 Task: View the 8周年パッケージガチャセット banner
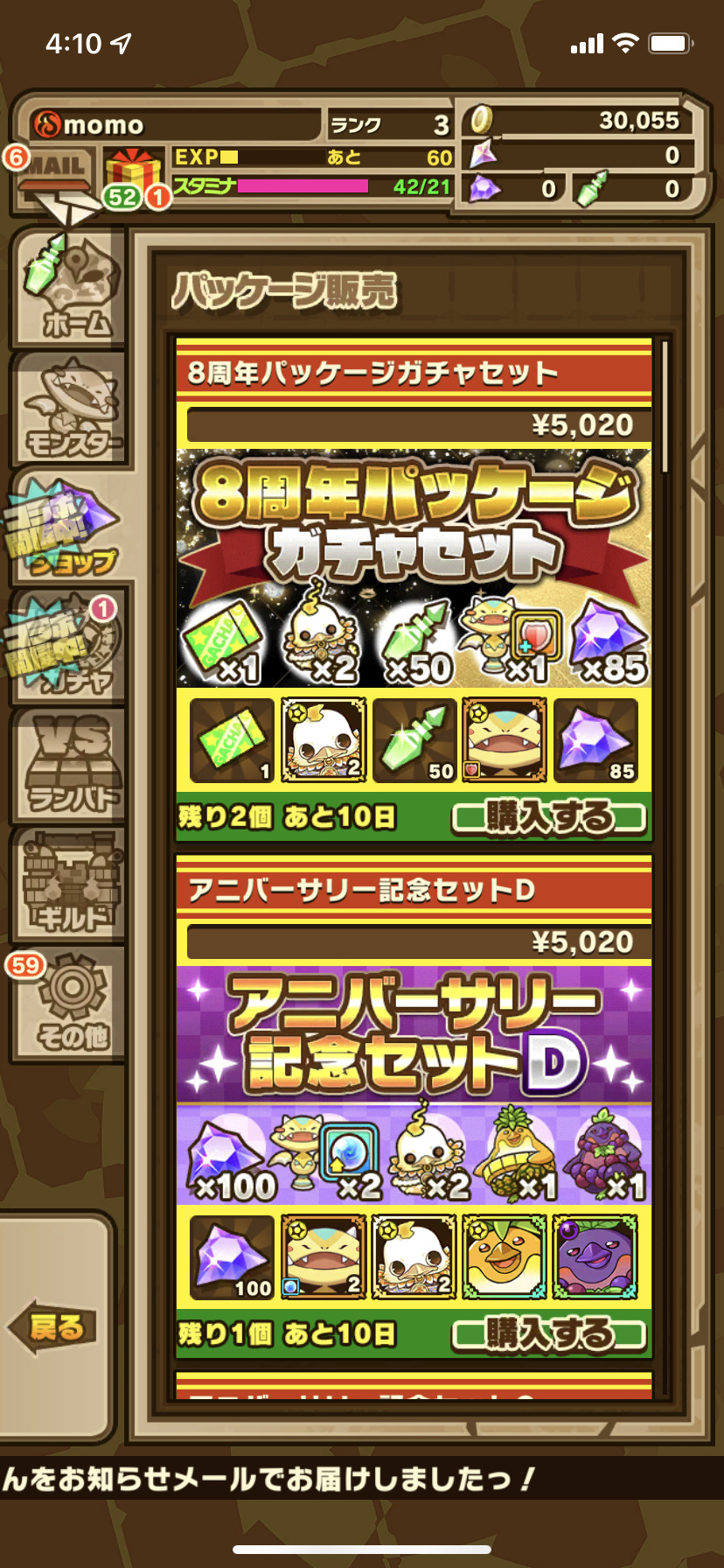414,567
